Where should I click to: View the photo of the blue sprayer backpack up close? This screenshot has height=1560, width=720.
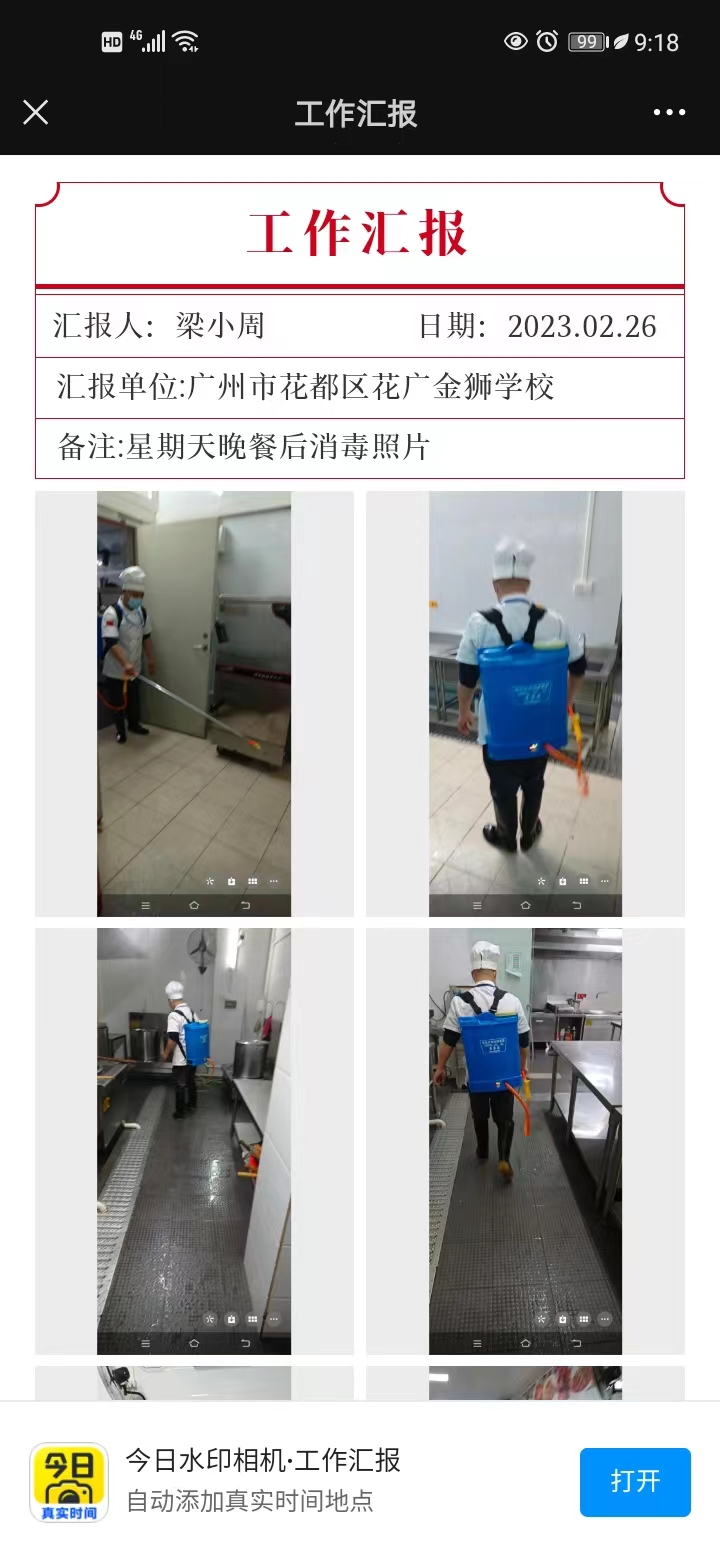pos(525,704)
